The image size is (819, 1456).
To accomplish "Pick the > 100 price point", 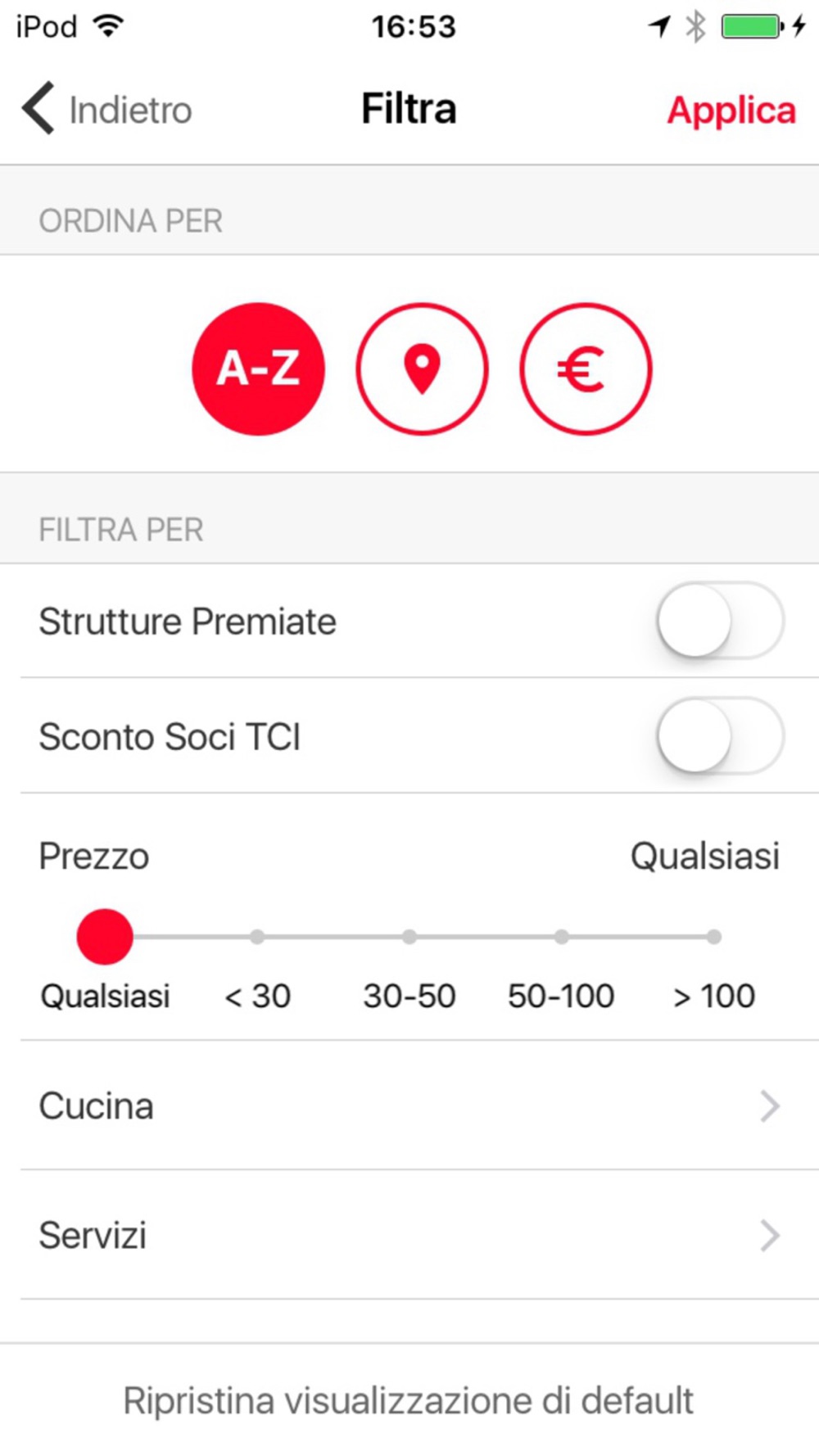I will [x=714, y=937].
